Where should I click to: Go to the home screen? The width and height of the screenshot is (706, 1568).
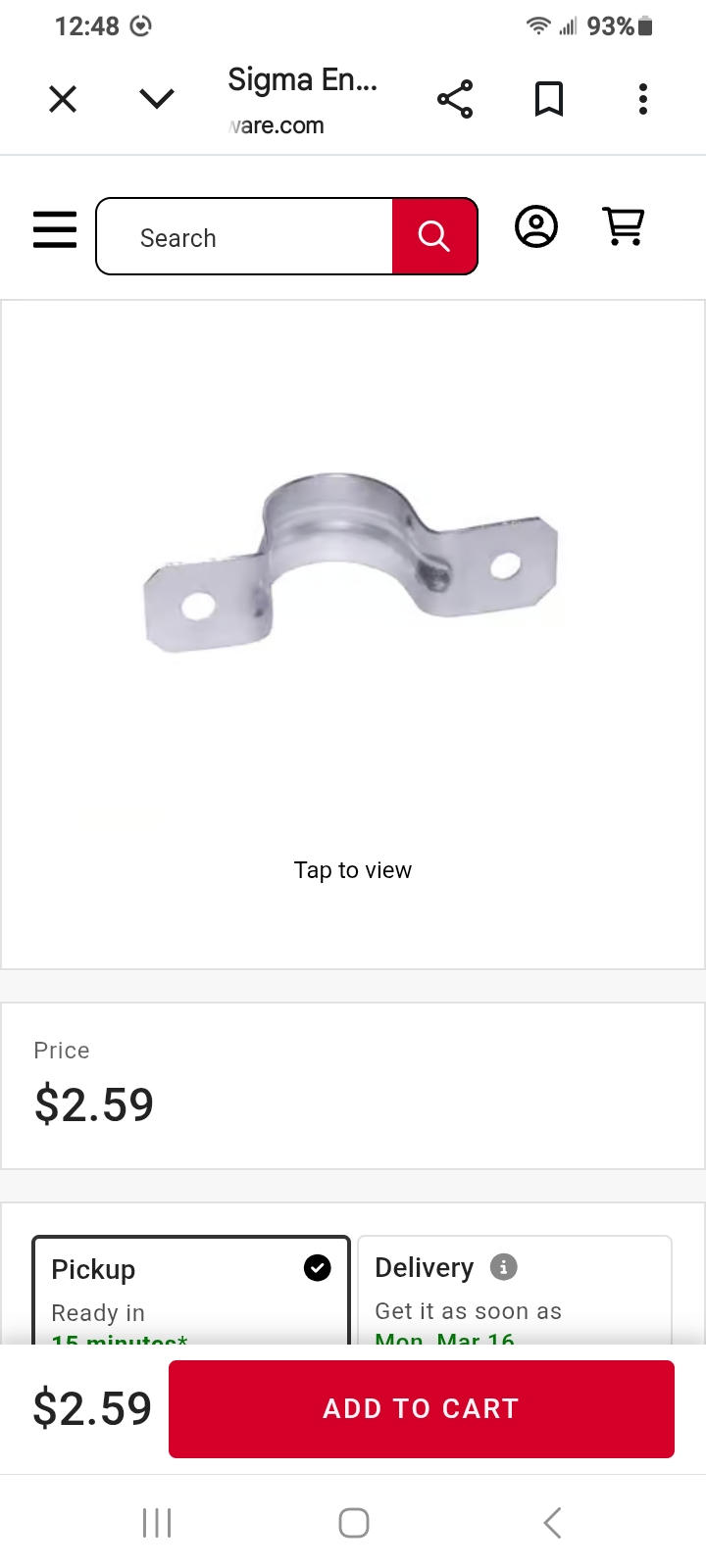tap(353, 1523)
